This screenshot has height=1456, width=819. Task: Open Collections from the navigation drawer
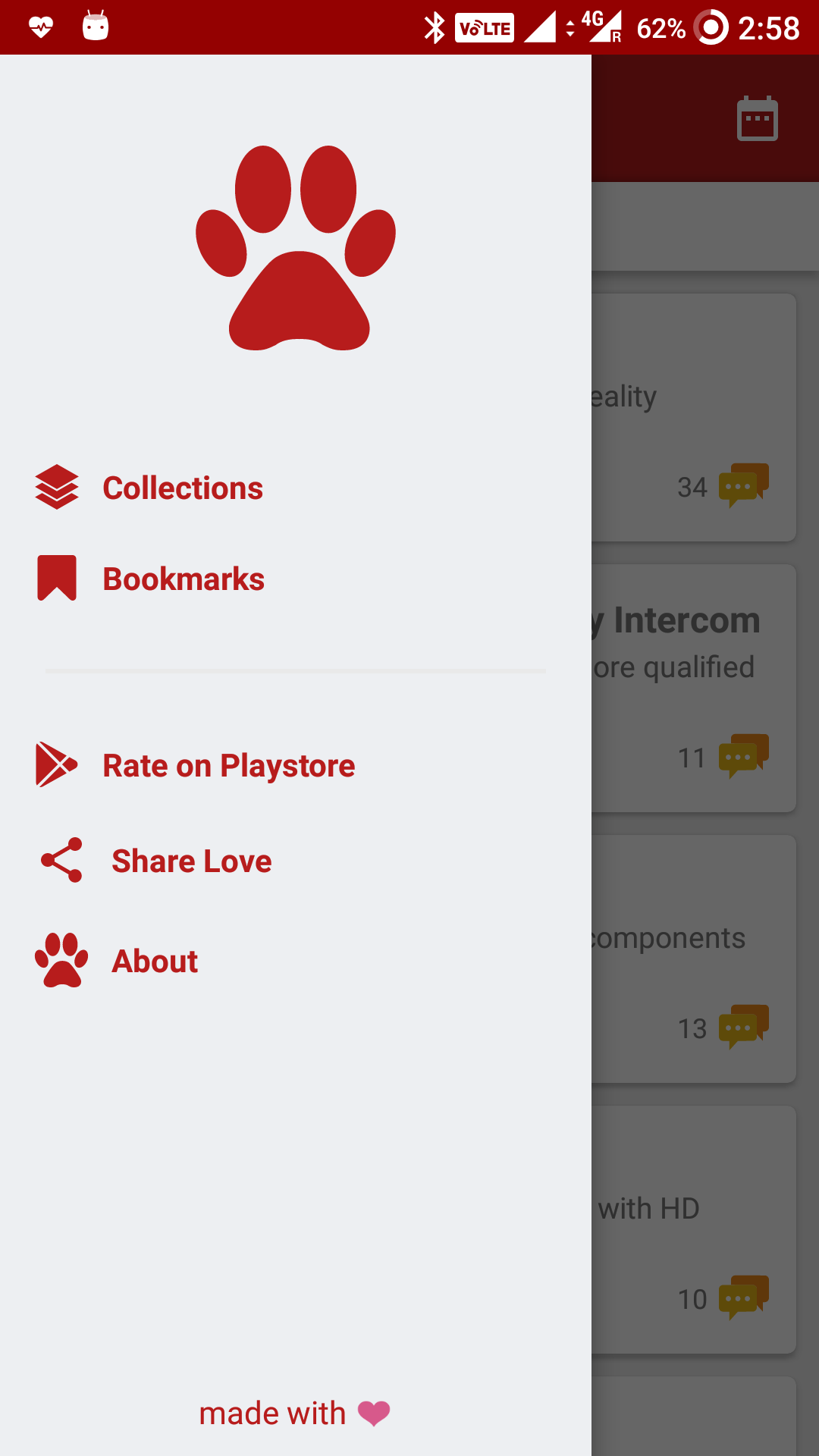(184, 488)
